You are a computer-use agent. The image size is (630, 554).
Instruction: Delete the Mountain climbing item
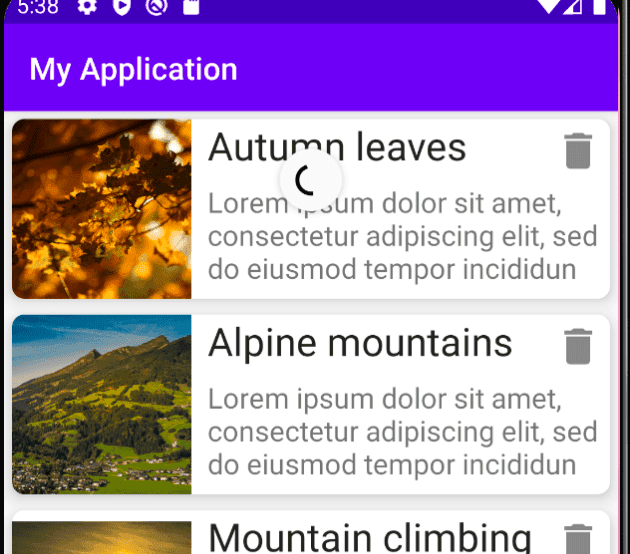[x=578, y=538]
